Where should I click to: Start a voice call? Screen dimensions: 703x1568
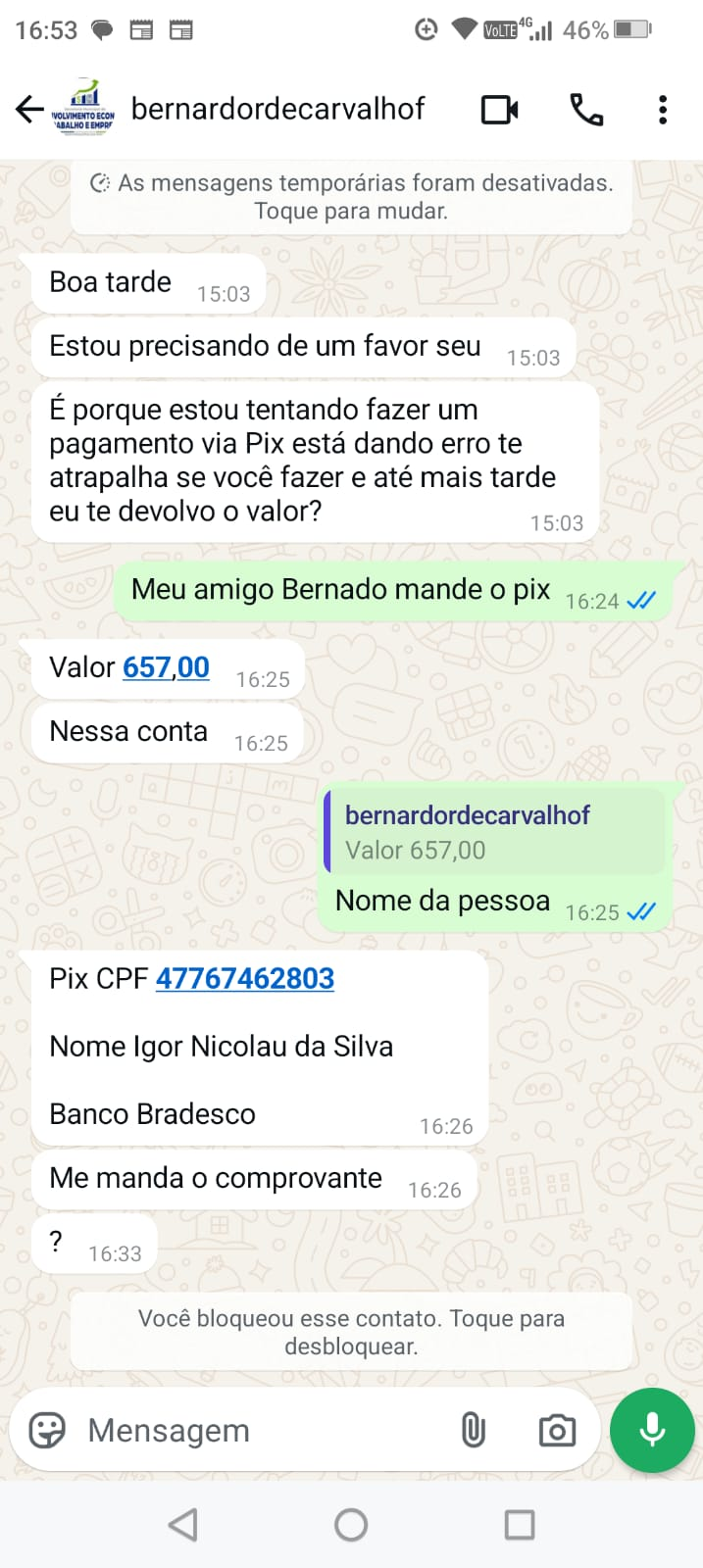point(586,110)
